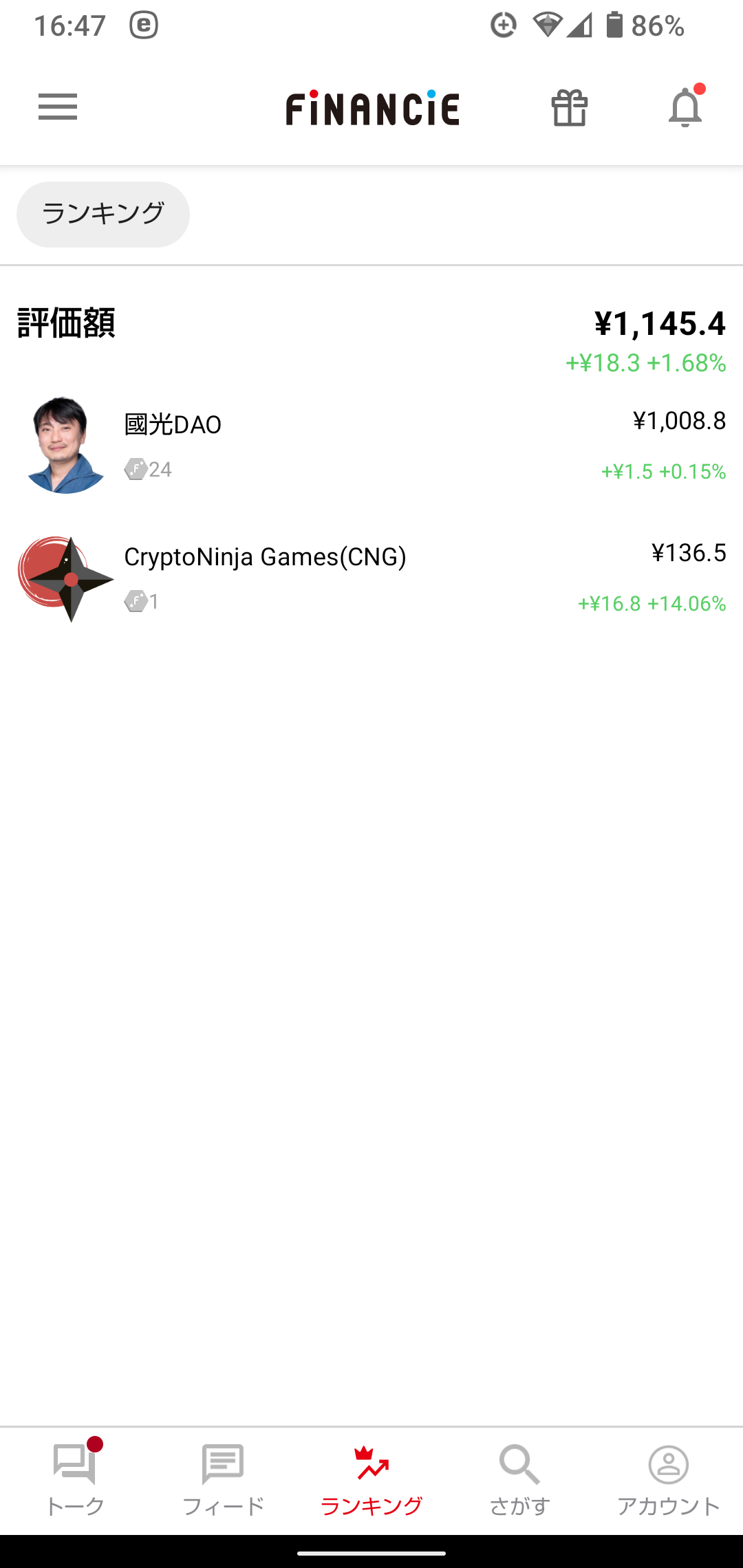The height and width of the screenshot is (1568, 743).
Task: Select the ランキング chip
Action: tap(103, 214)
